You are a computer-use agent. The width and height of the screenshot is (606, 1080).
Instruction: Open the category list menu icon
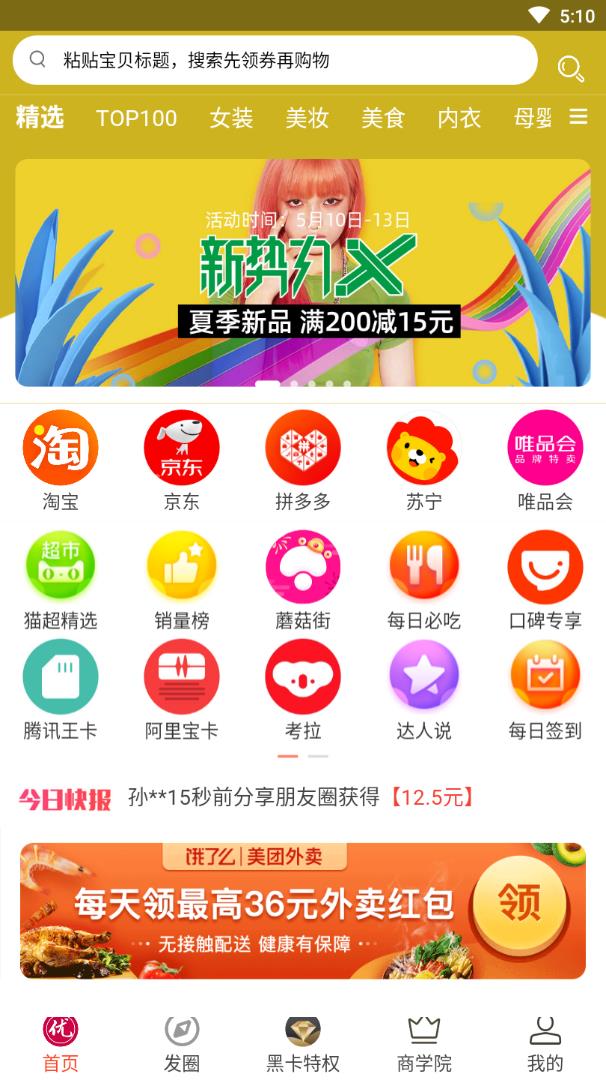coord(578,117)
